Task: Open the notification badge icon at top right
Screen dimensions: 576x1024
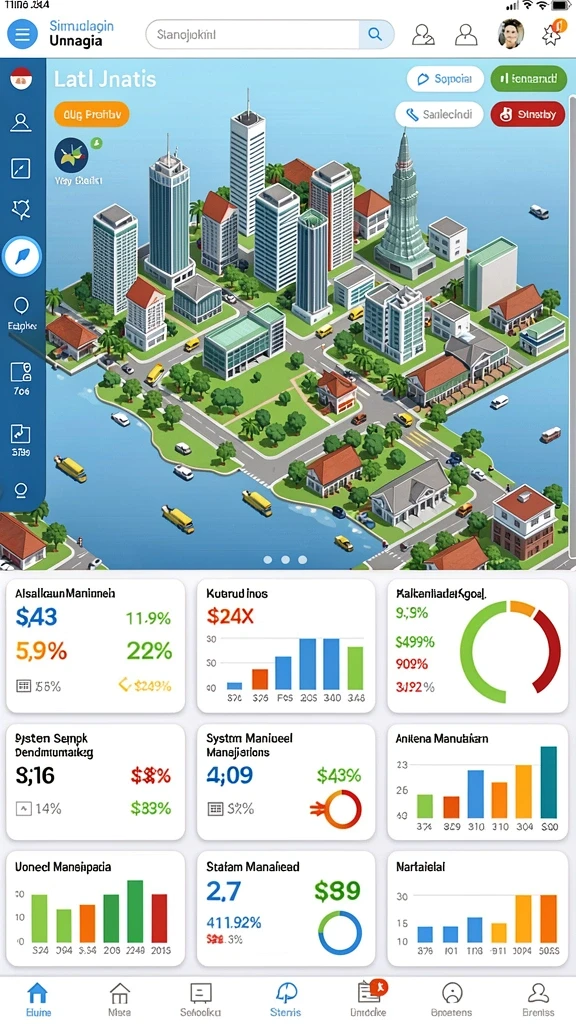Action: pyautogui.click(x=553, y=33)
